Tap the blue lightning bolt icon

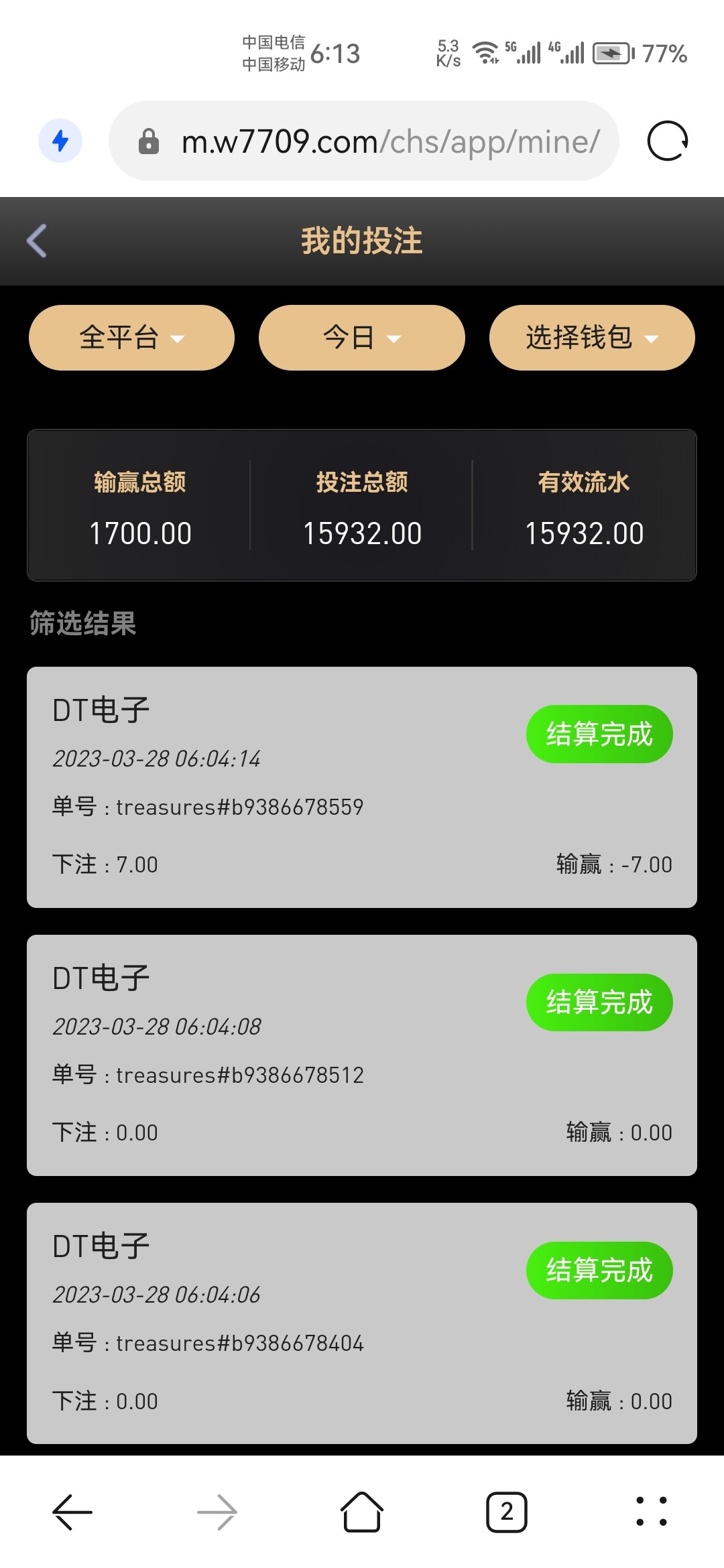[60, 141]
